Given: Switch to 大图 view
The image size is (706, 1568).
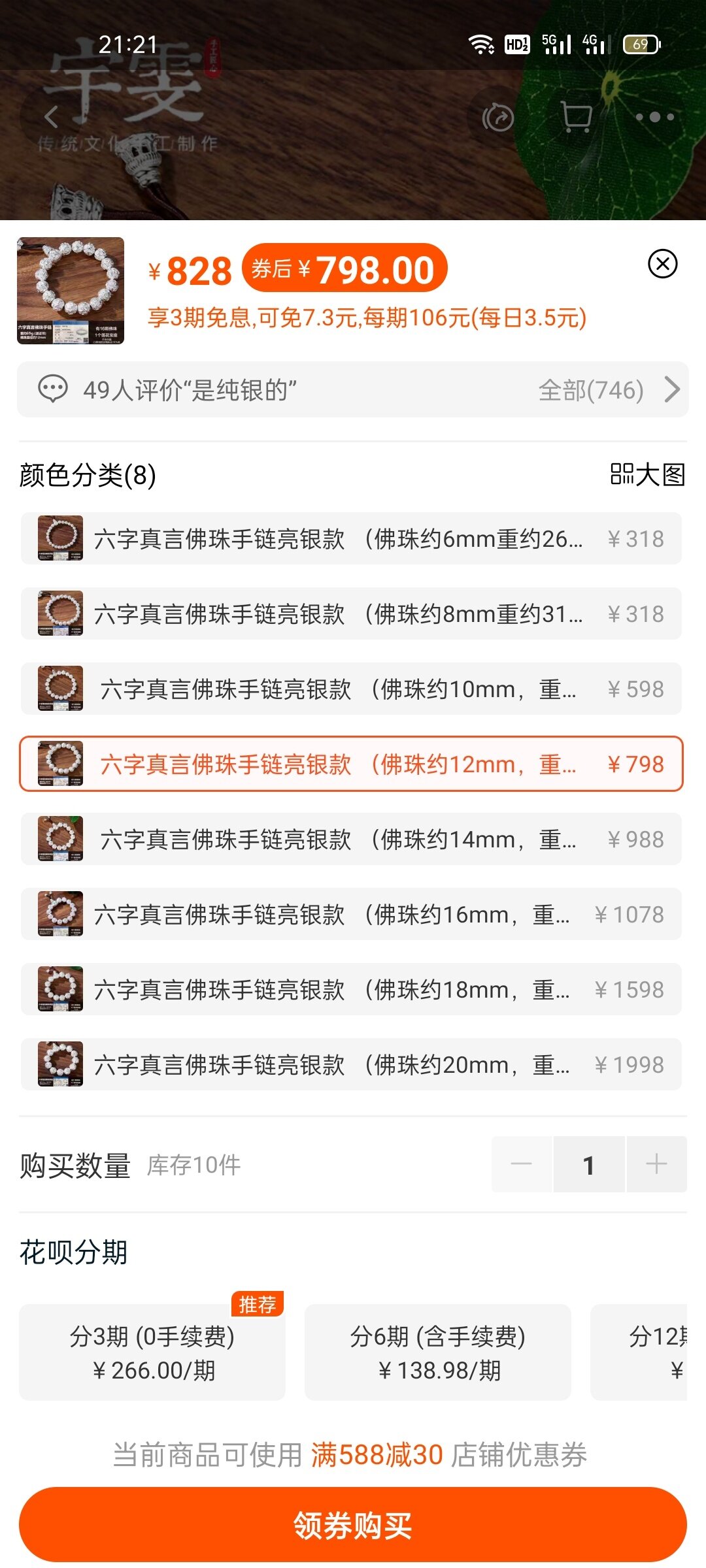Looking at the screenshot, I should point(647,474).
